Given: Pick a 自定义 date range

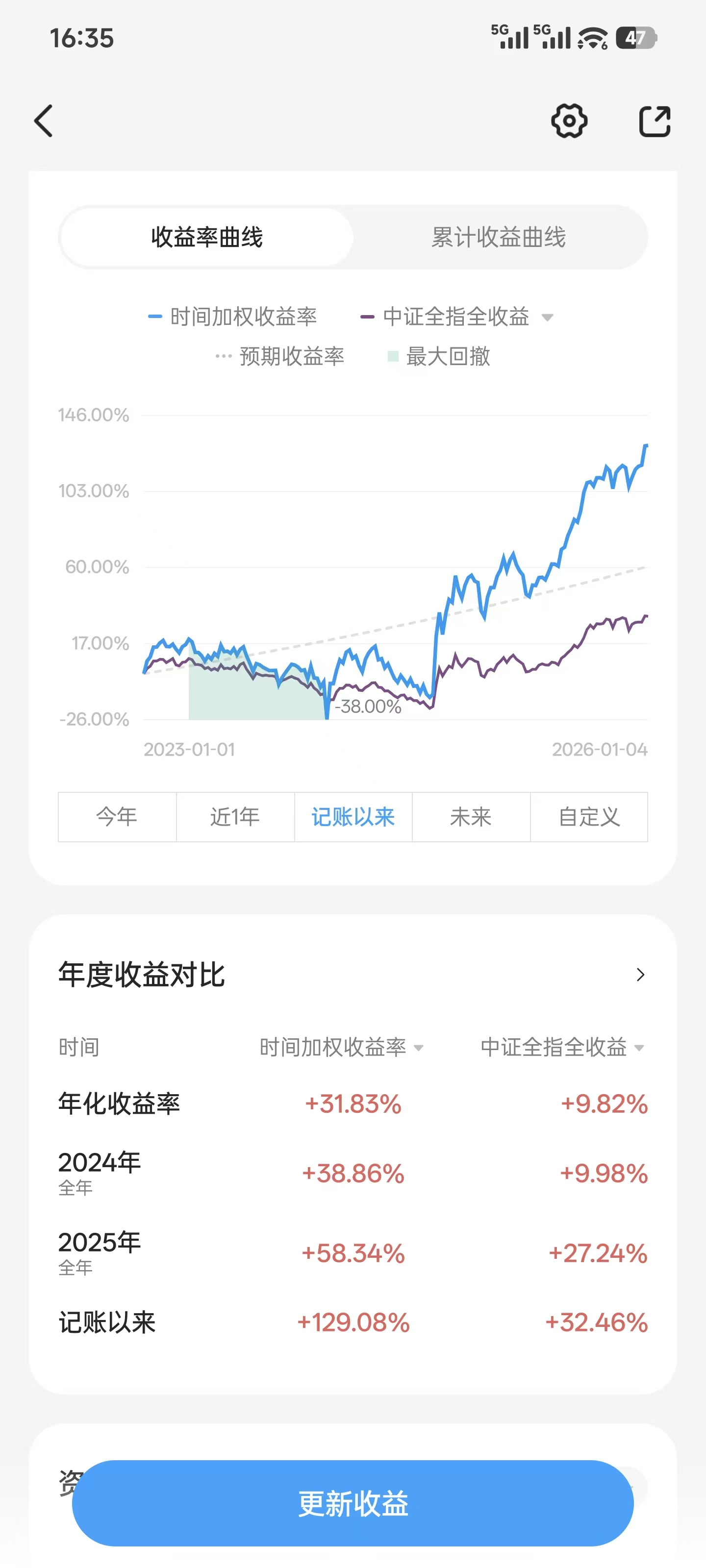Looking at the screenshot, I should point(589,817).
